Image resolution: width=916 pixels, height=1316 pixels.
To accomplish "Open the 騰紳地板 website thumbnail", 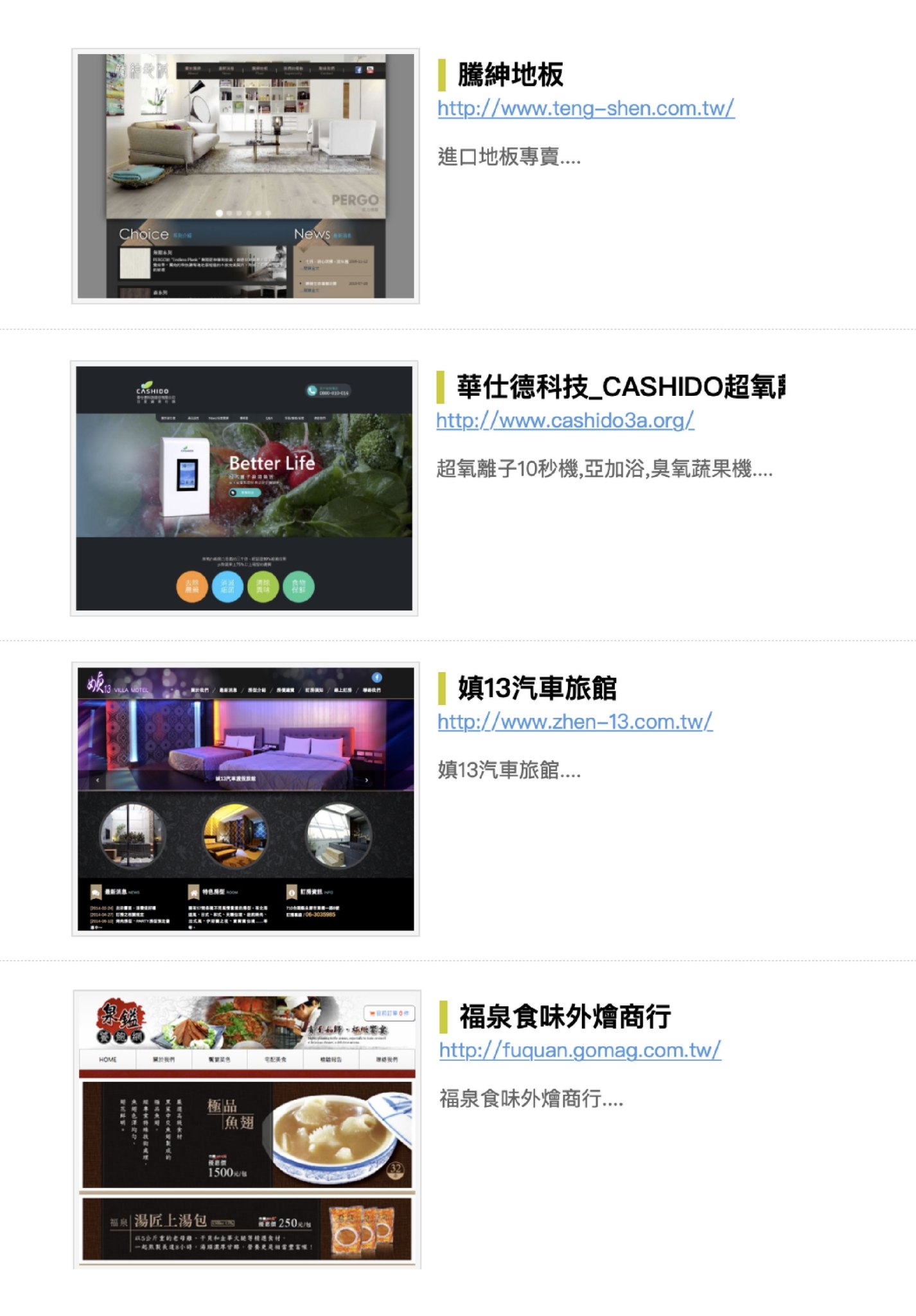I will (245, 175).
